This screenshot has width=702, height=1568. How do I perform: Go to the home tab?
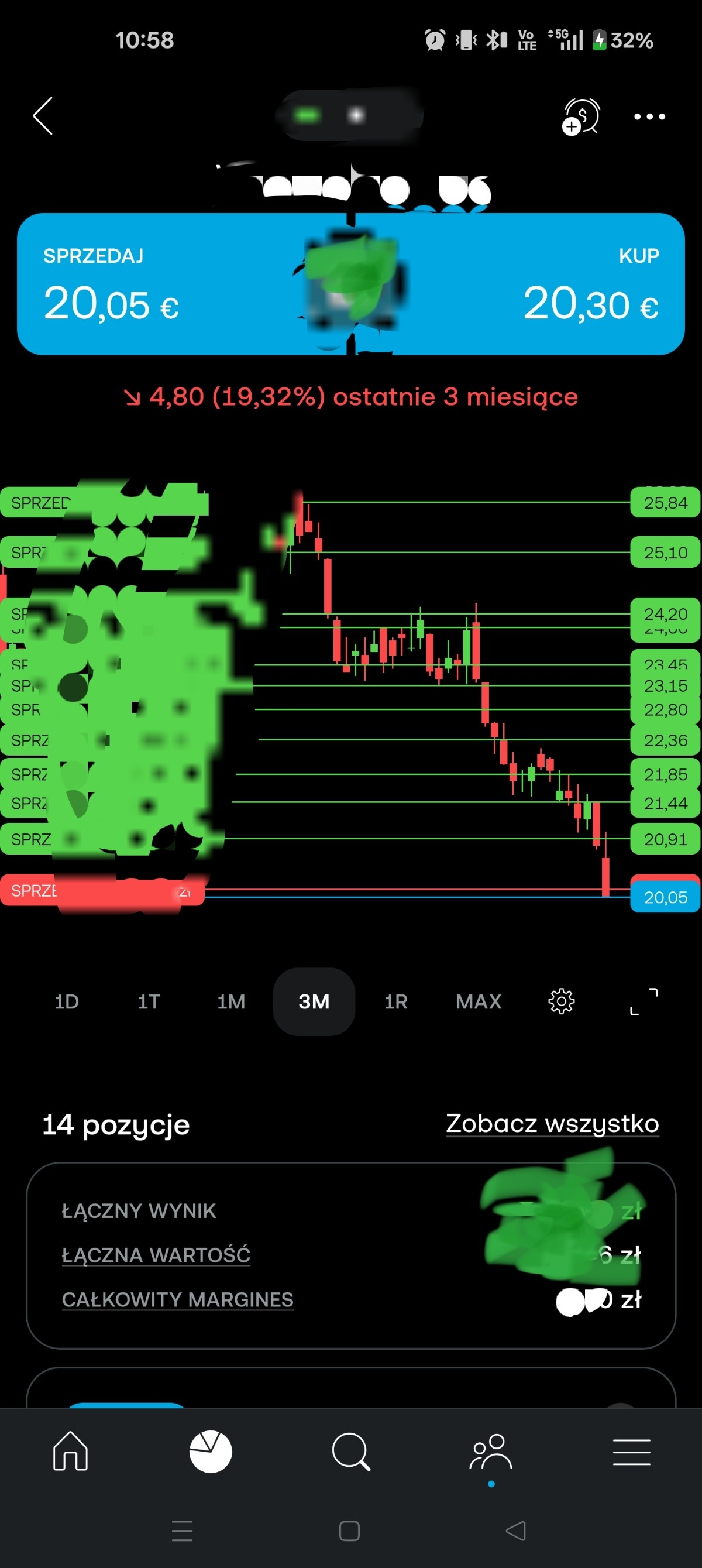tap(71, 1452)
